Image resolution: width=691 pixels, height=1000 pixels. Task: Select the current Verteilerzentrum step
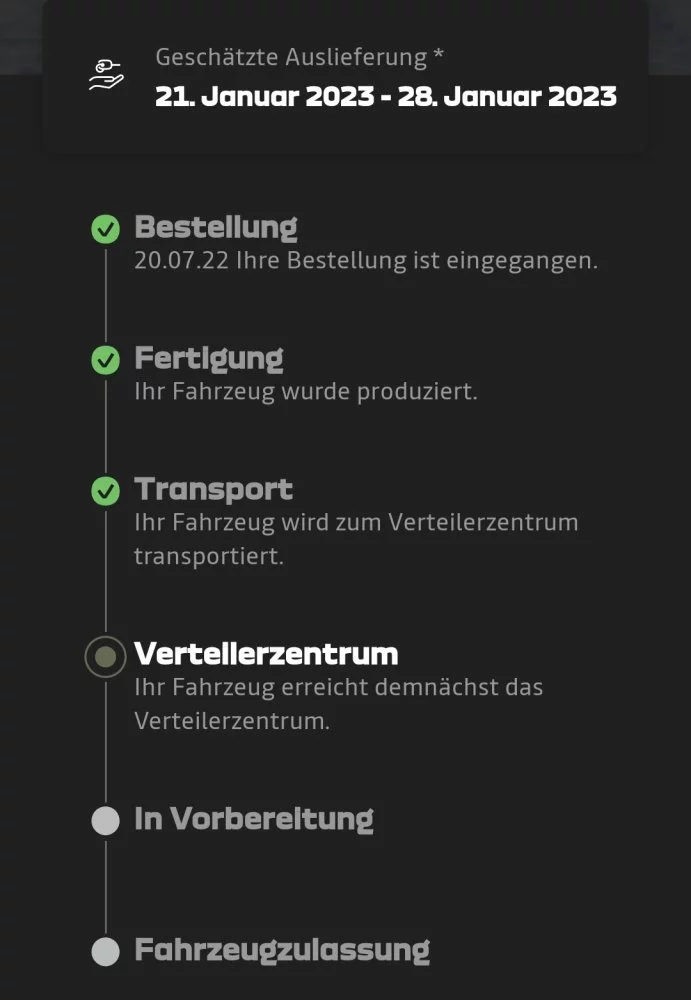tap(266, 655)
